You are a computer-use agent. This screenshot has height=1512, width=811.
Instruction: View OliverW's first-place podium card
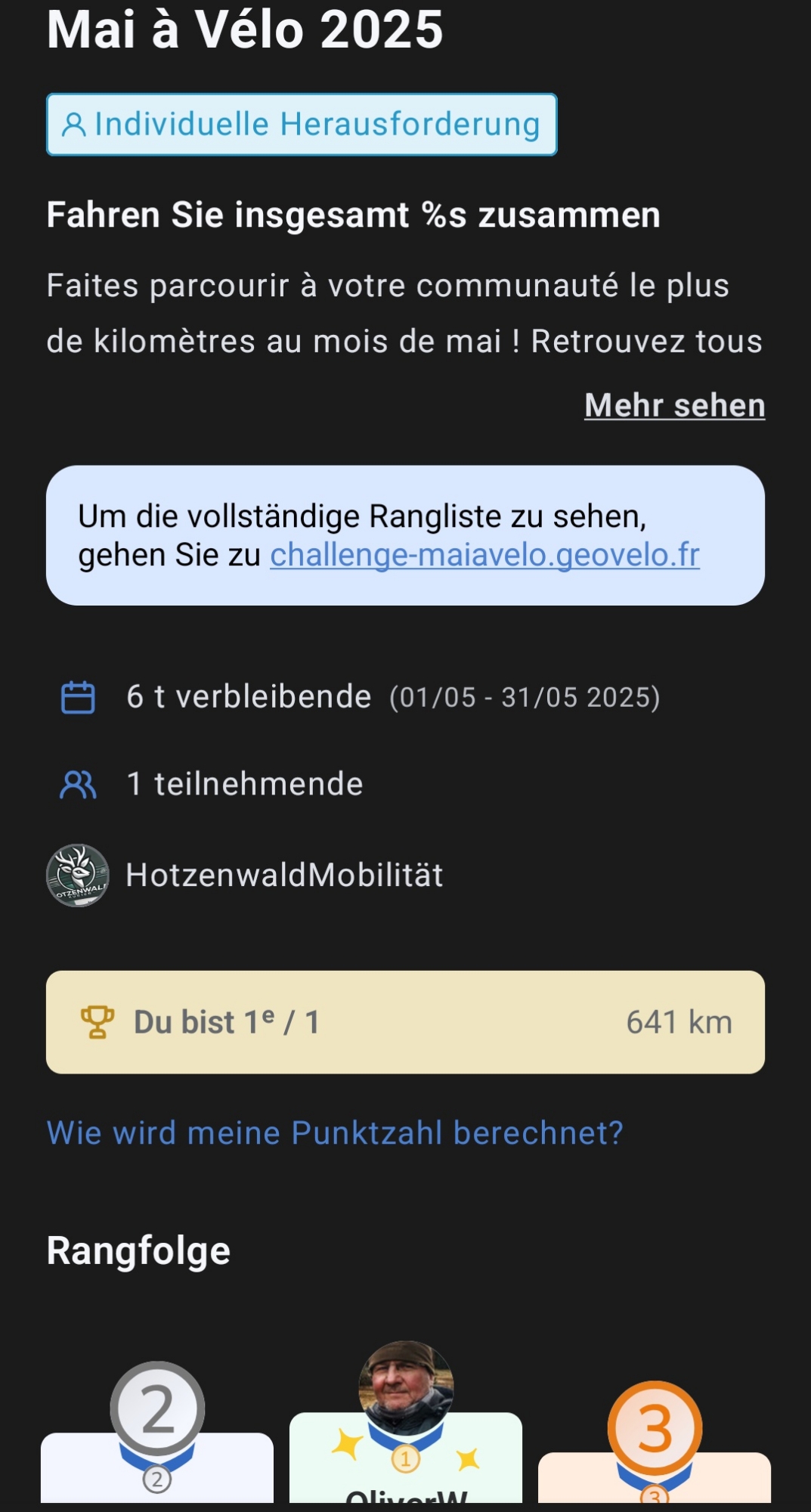406,1459
